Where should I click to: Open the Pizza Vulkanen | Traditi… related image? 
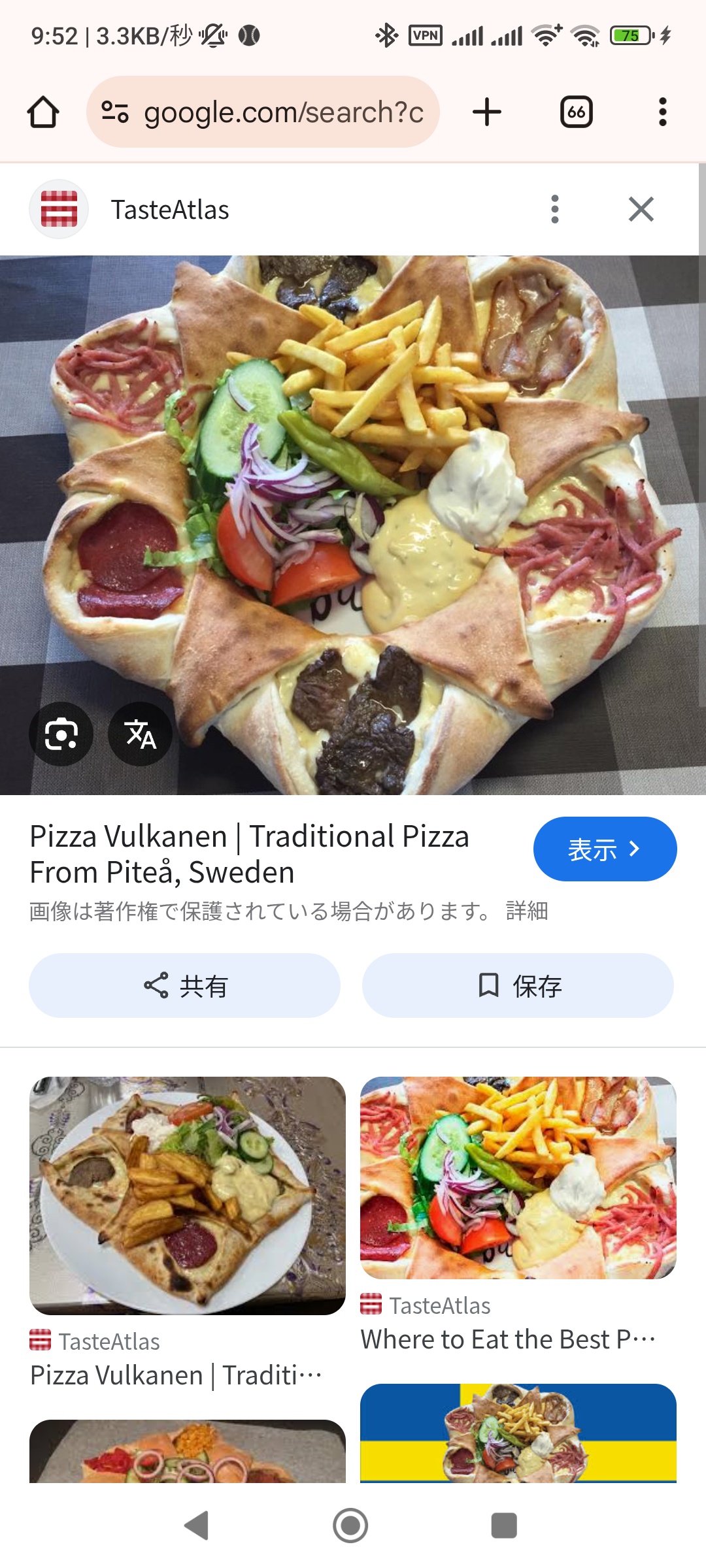pyautogui.click(x=187, y=1196)
